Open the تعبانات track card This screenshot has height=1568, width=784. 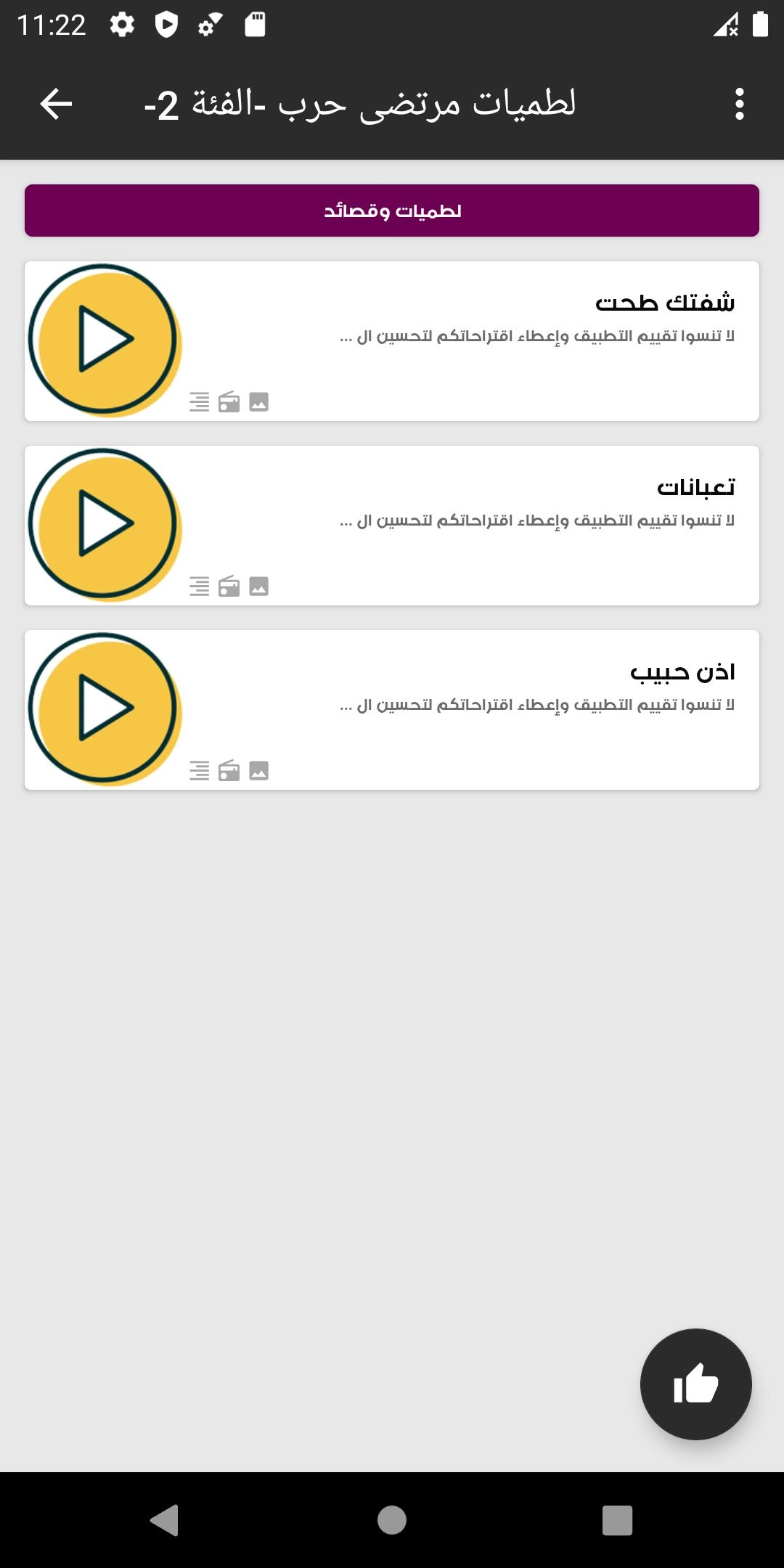click(392, 526)
